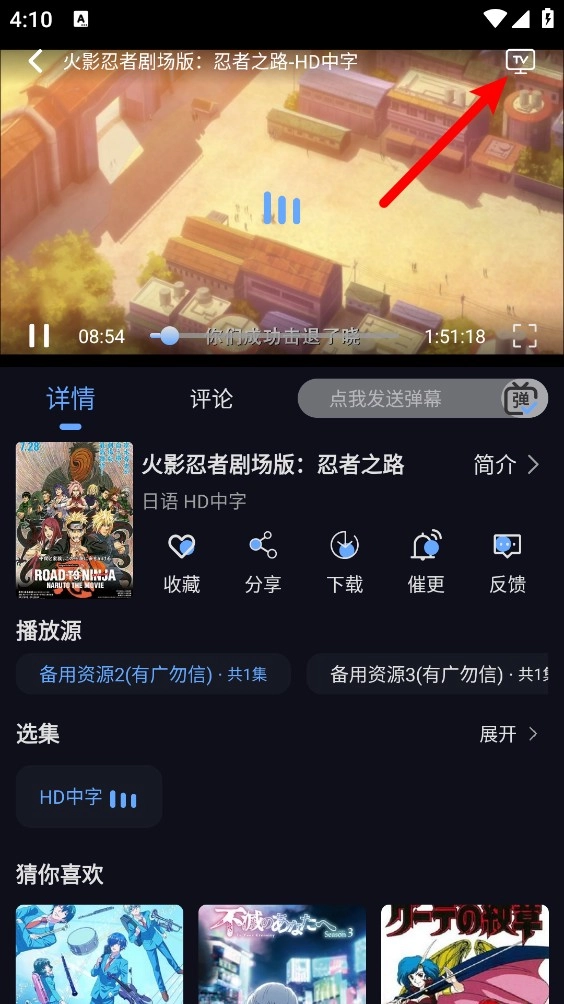Switch to the 评论 tab
The height and width of the screenshot is (1004, 564).
point(211,399)
